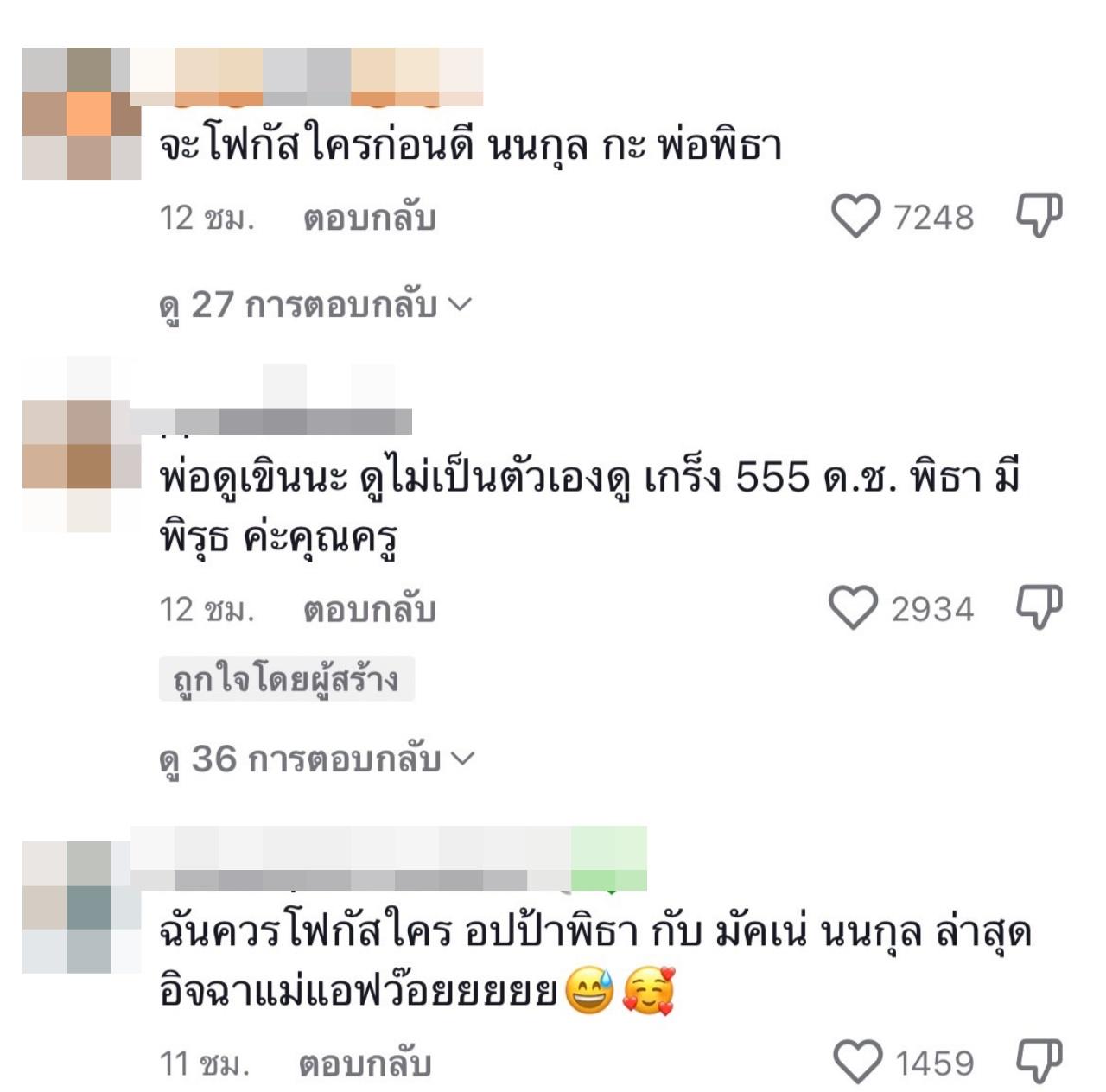Open profile avatar of the 1459-likes commenter
Viewport: 1106px width, 1092px height.
81,907
